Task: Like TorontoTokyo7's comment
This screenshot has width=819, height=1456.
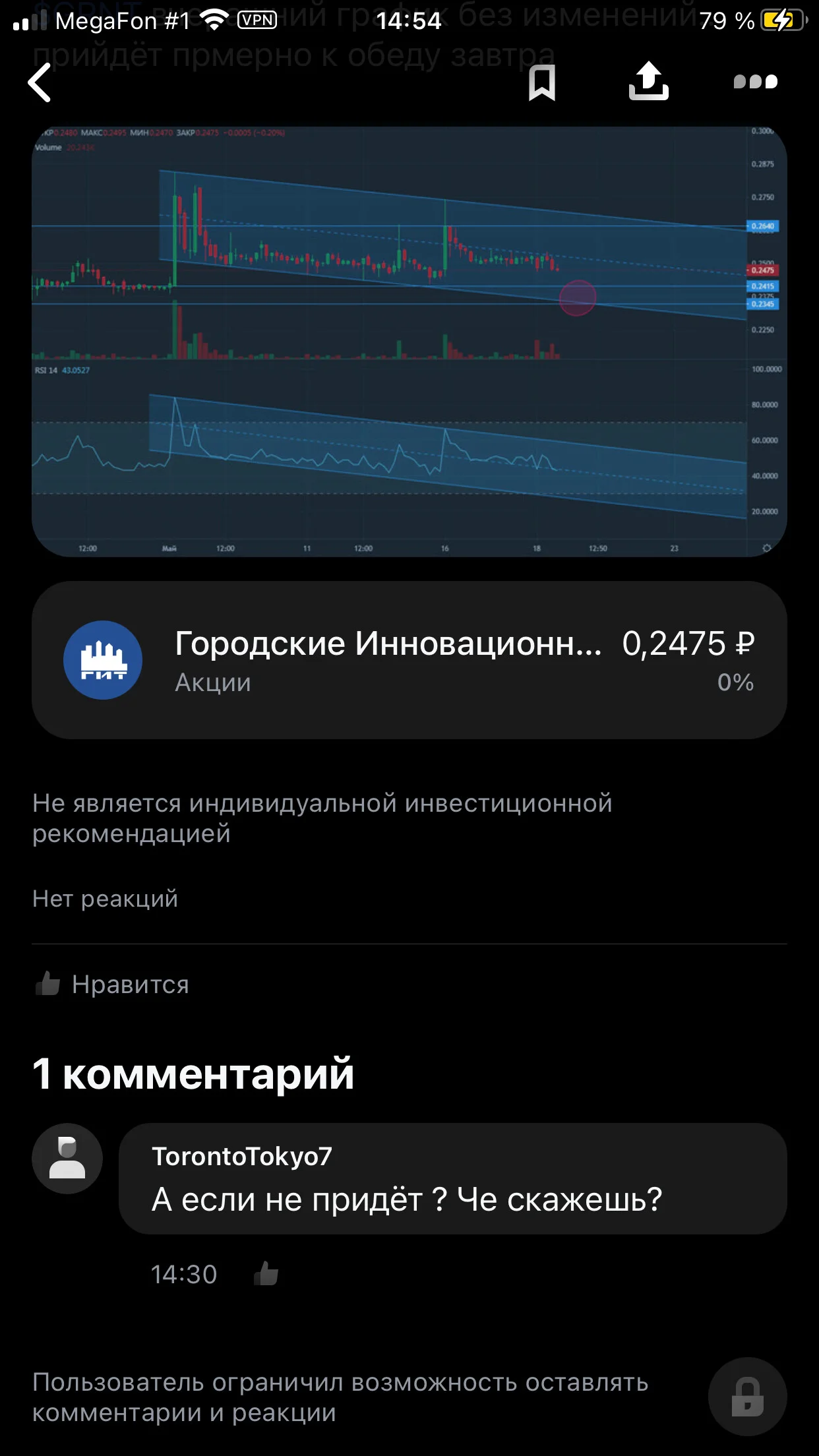Action: point(266,1273)
